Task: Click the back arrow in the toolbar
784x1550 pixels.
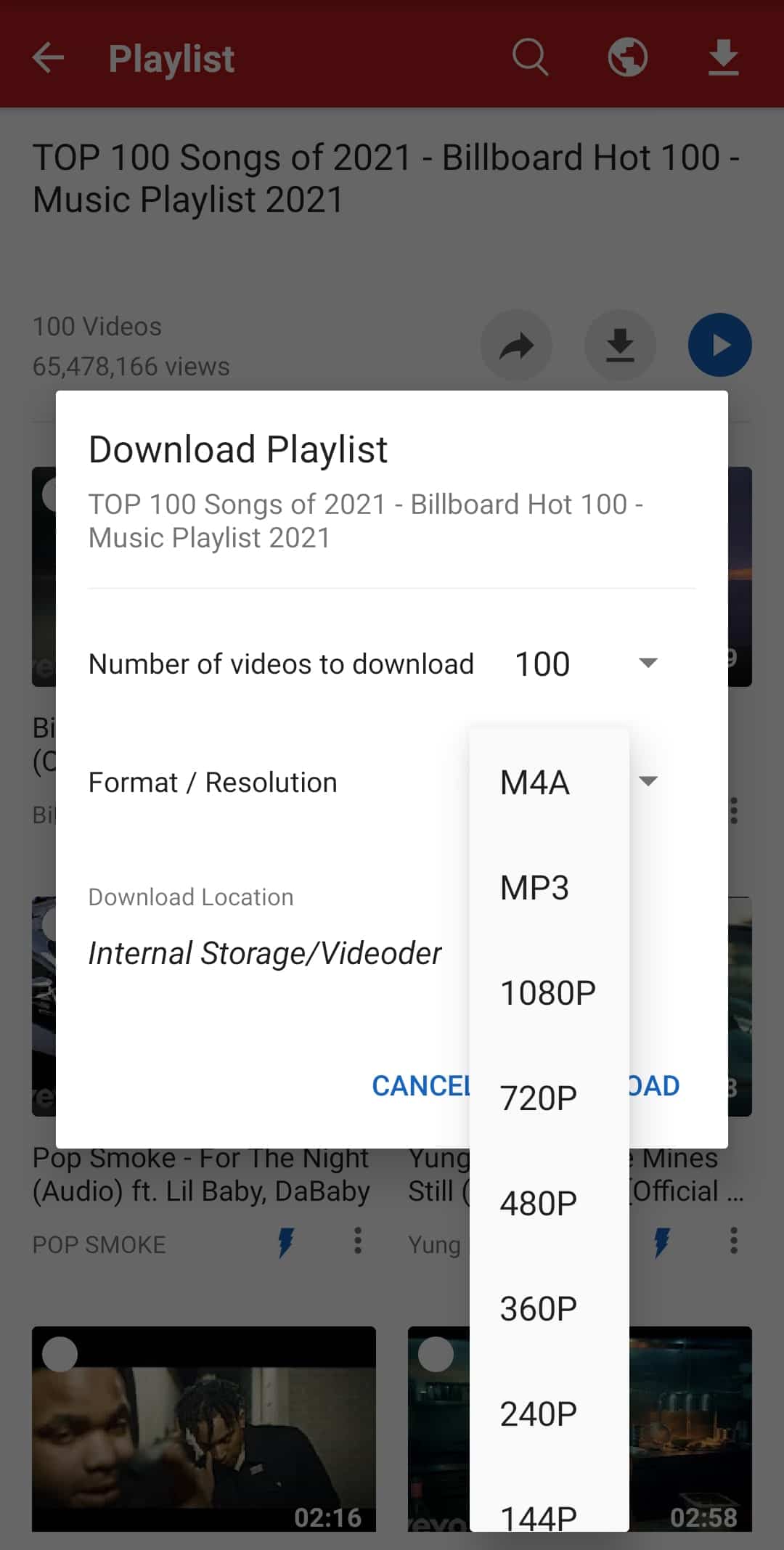Action: 48,58
